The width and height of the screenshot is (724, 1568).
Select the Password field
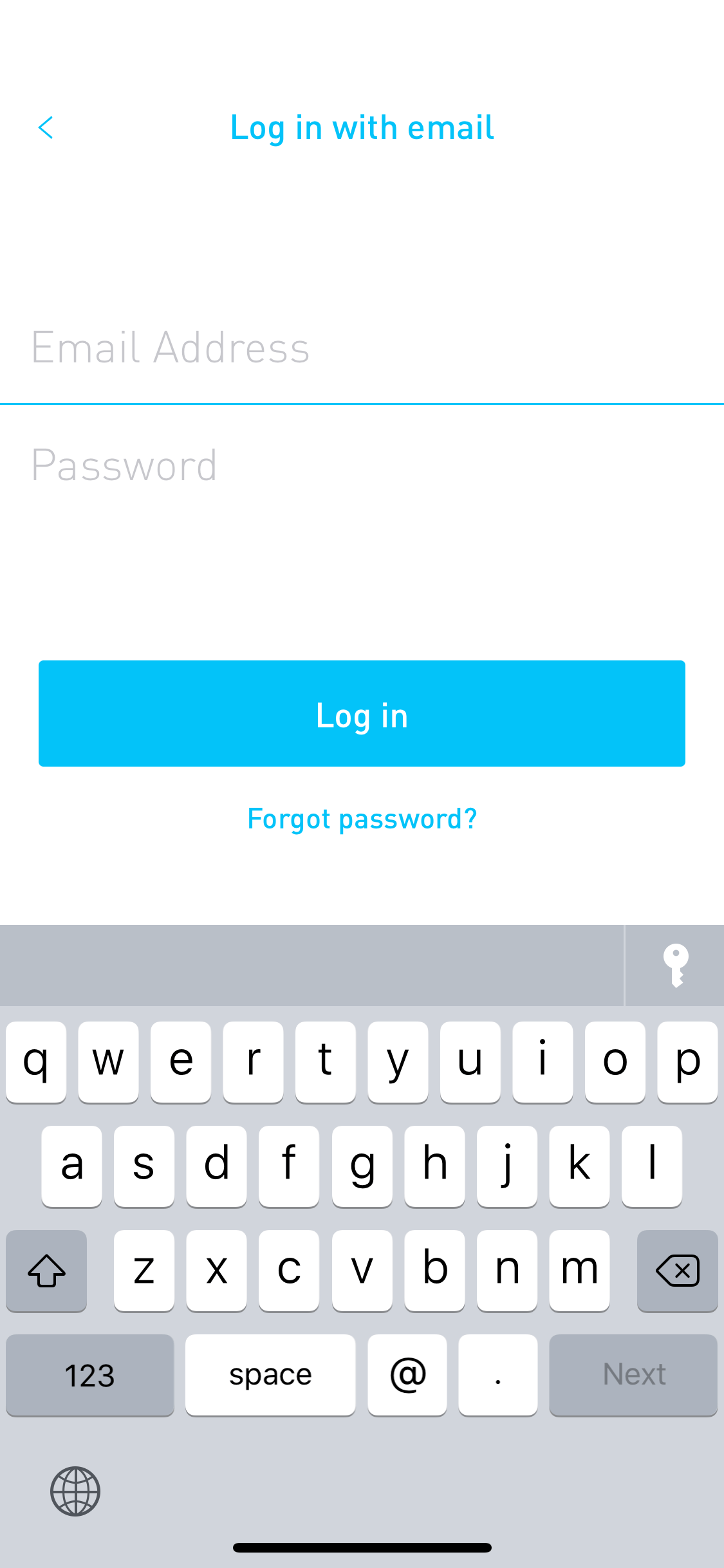click(362, 465)
